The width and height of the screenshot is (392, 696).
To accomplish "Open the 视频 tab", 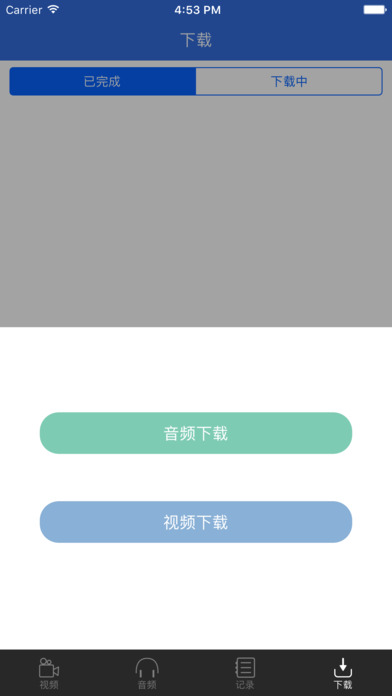I will click(49, 673).
